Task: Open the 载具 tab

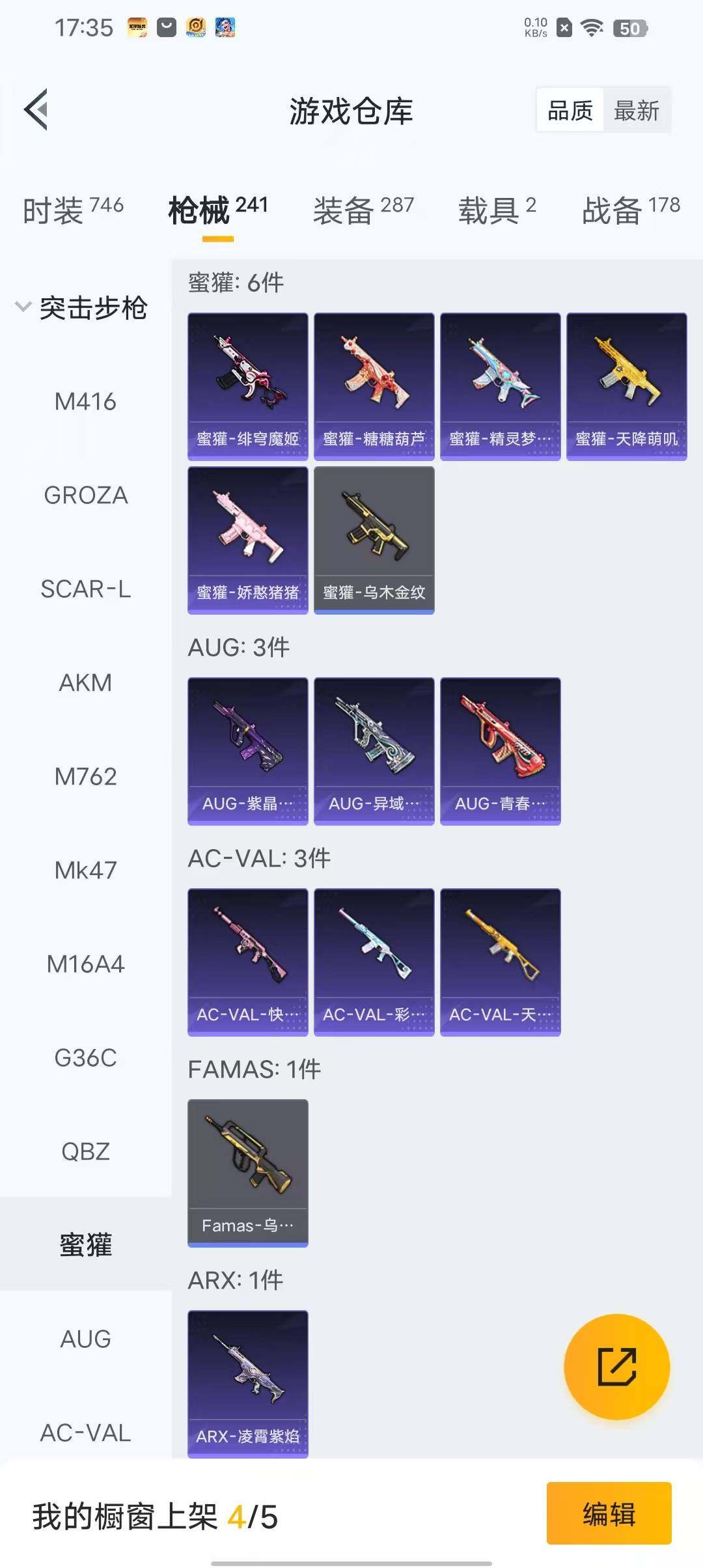Action: tap(497, 210)
